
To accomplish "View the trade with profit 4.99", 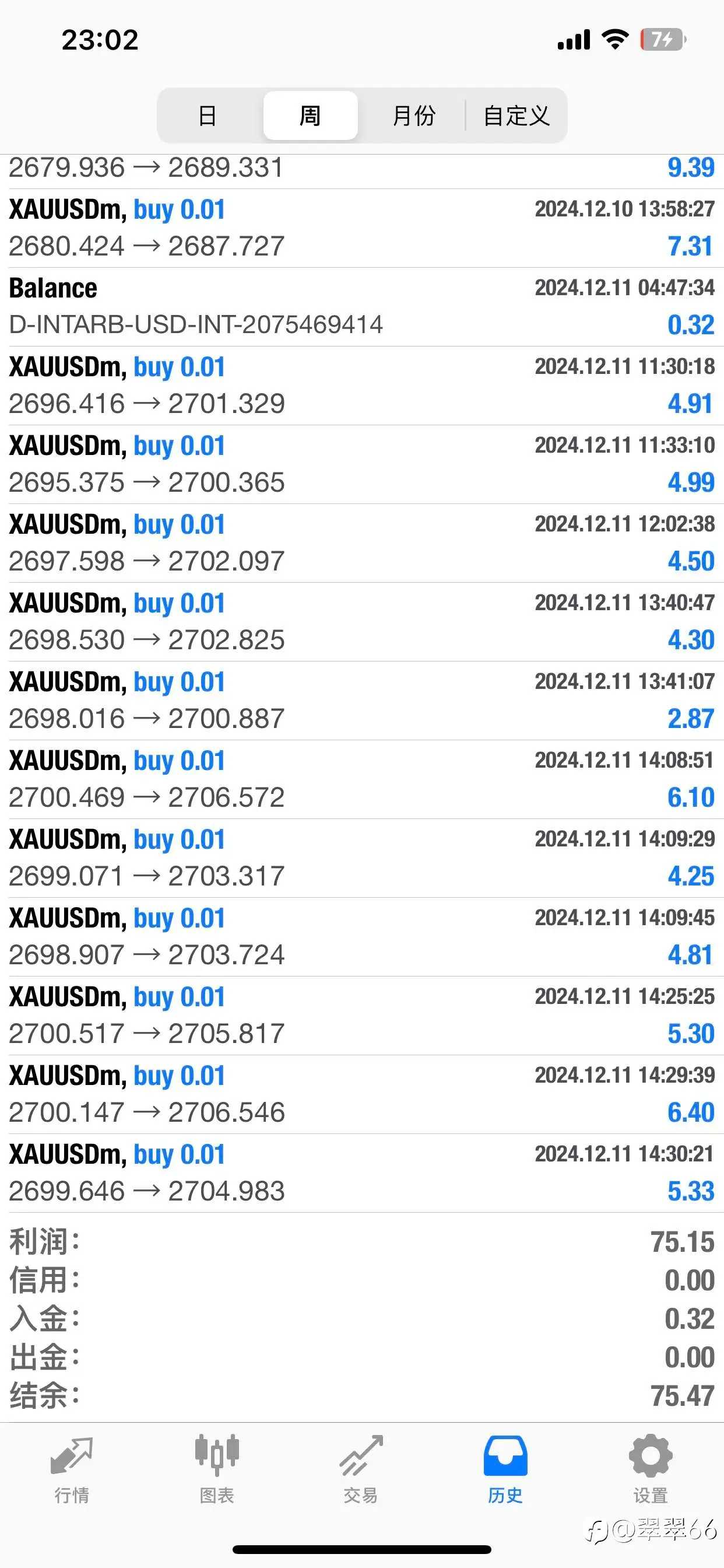I will 362,464.
